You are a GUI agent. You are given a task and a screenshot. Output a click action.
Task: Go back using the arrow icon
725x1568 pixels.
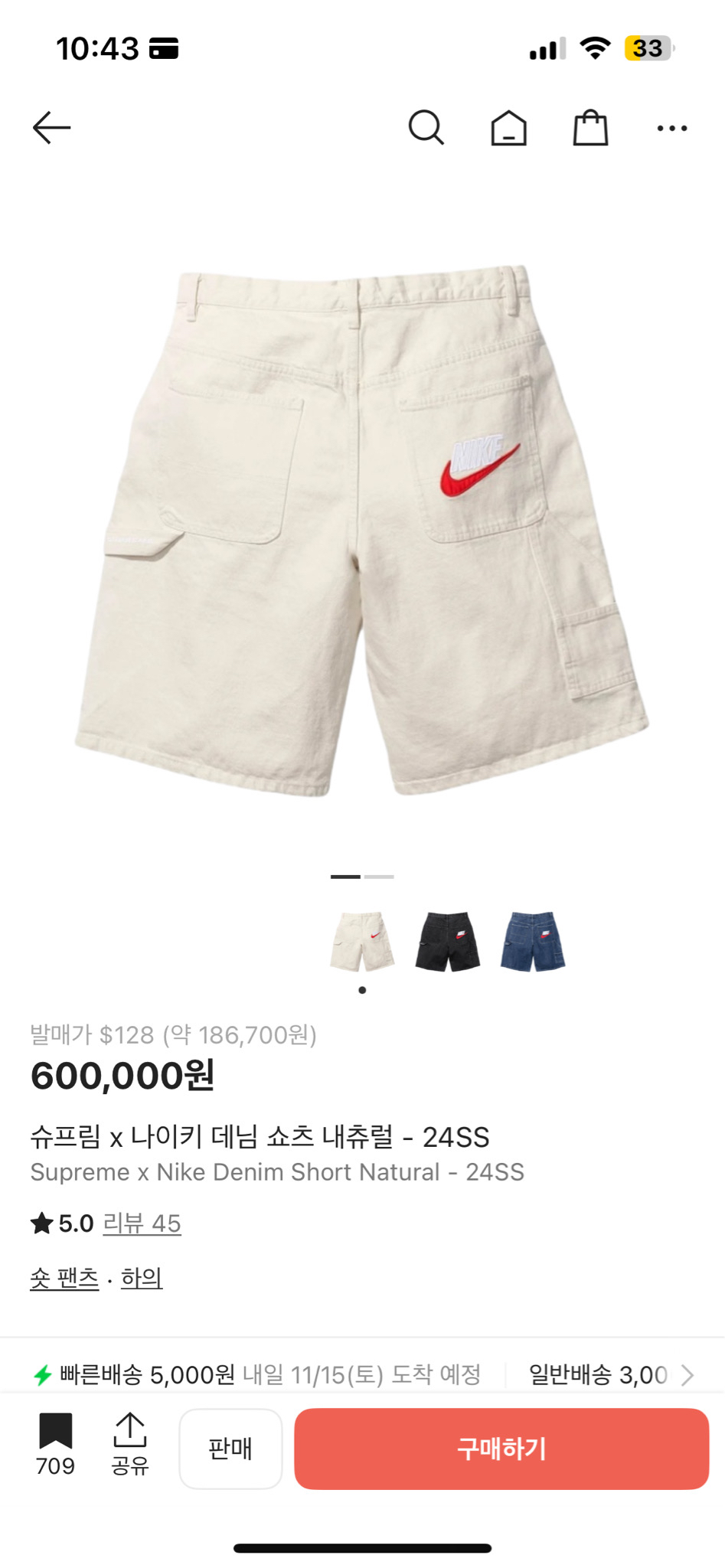(51, 127)
